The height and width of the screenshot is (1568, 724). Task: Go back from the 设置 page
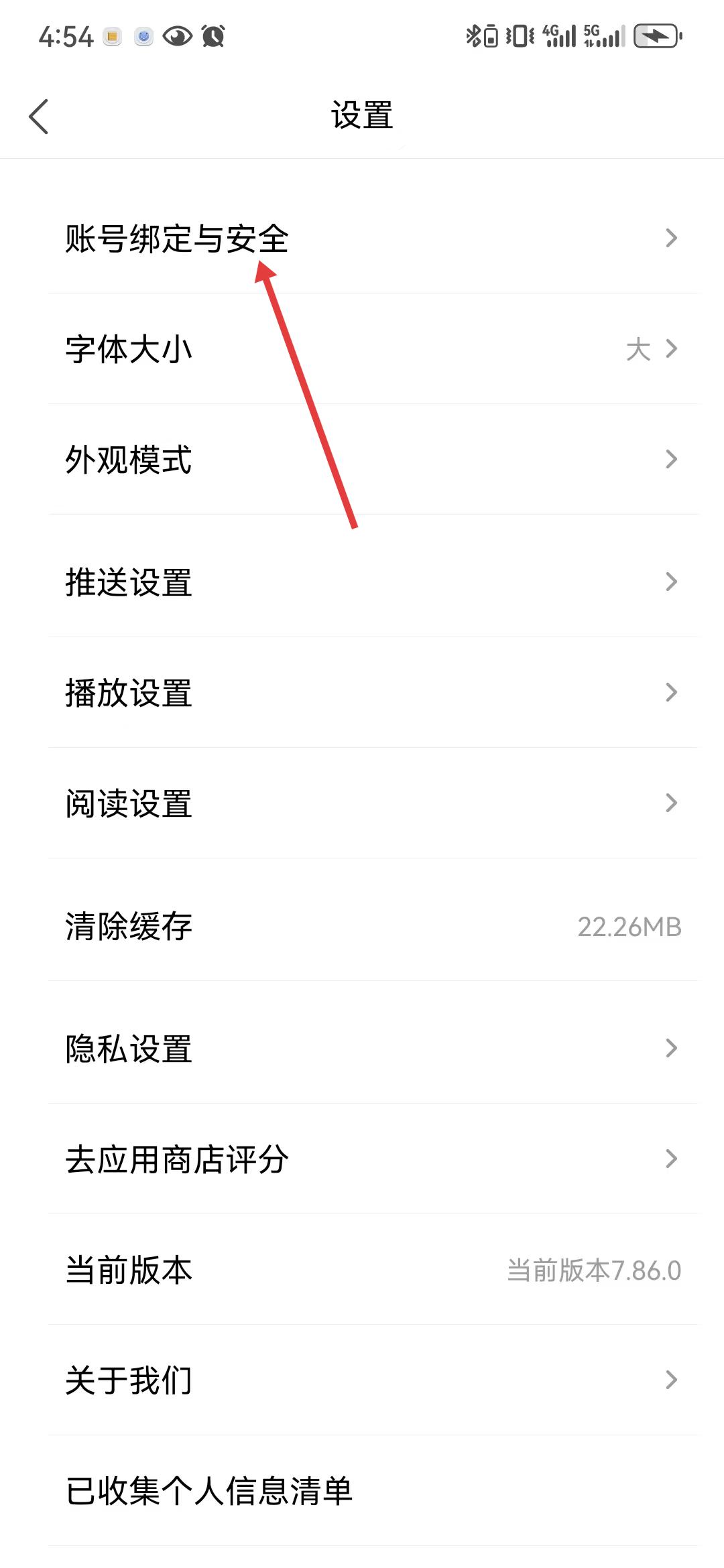tap(39, 117)
